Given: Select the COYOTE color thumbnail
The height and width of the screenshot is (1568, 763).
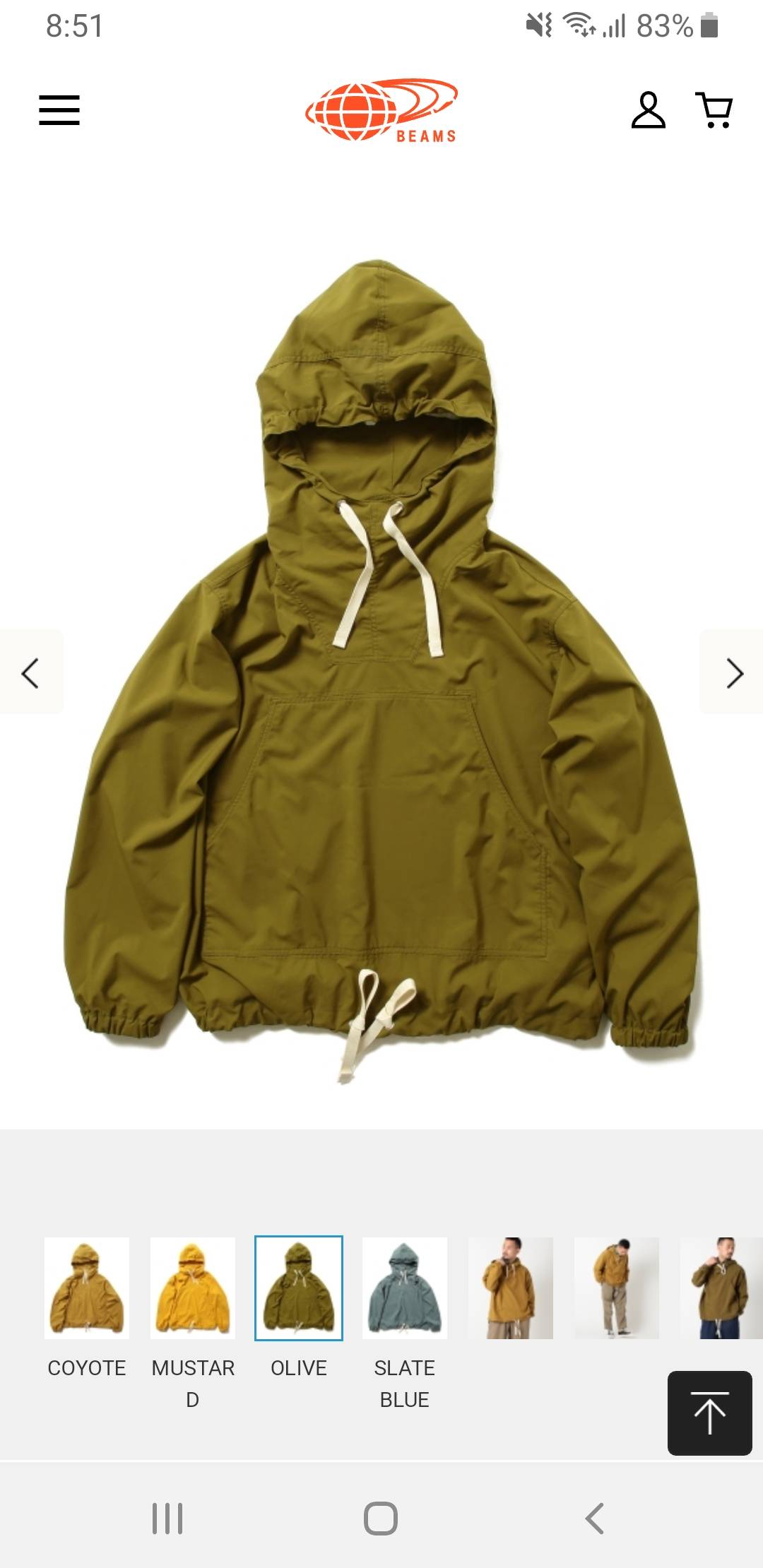Looking at the screenshot, I should (x=87, y=1288).
